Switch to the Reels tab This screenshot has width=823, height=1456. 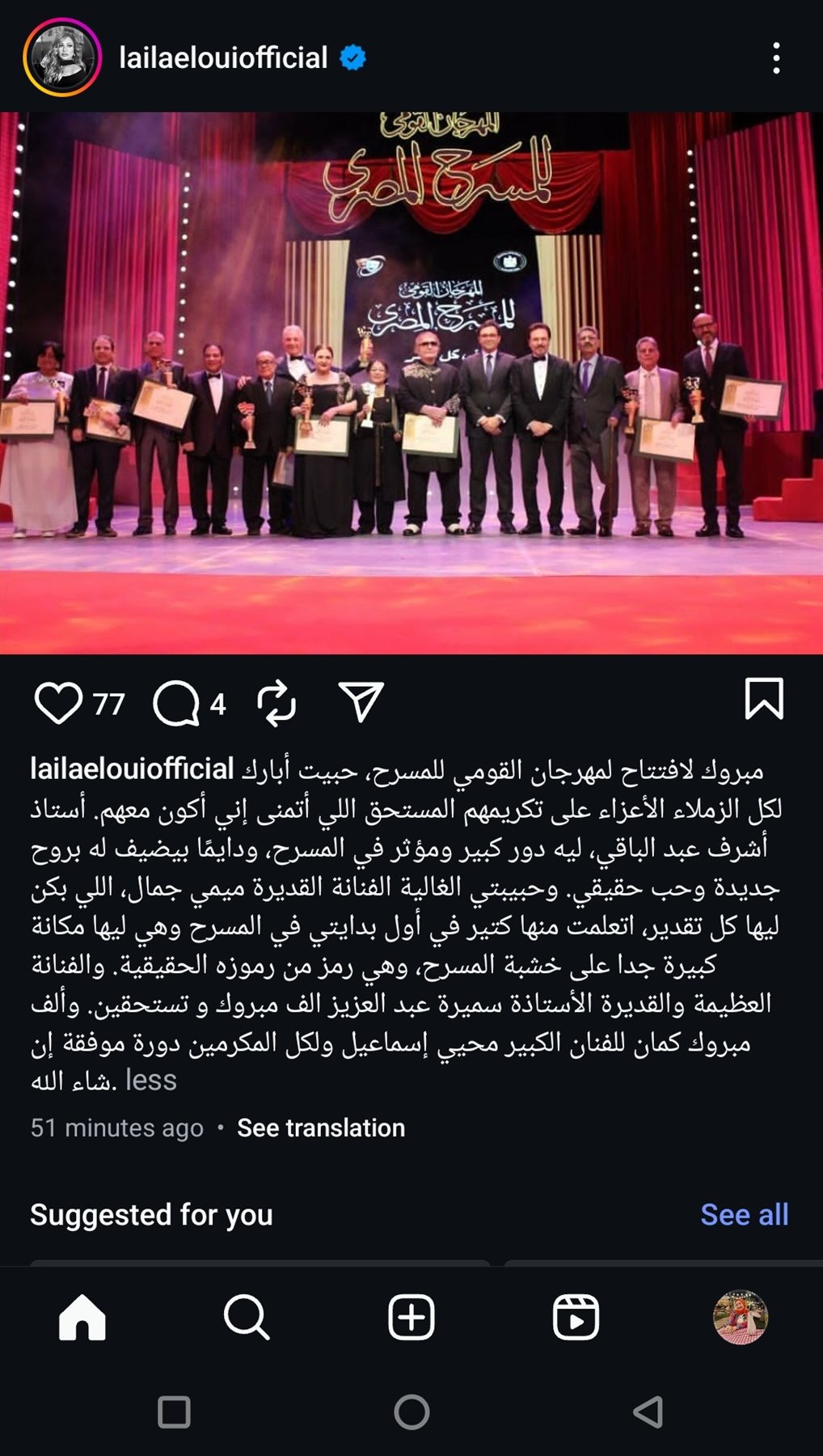click(x=576, y=1317)
